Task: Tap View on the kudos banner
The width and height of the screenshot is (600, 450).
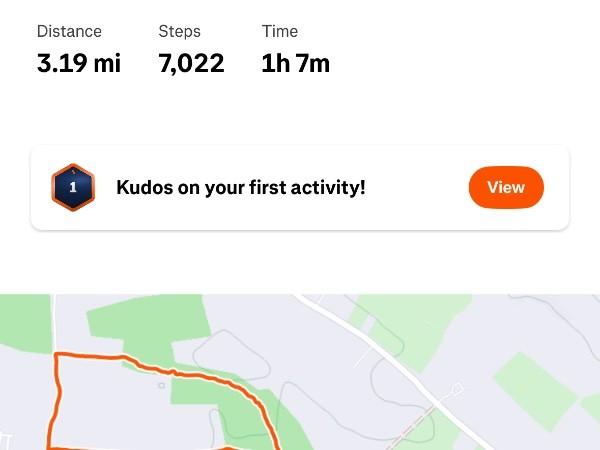Action: [x=505, y=188]
